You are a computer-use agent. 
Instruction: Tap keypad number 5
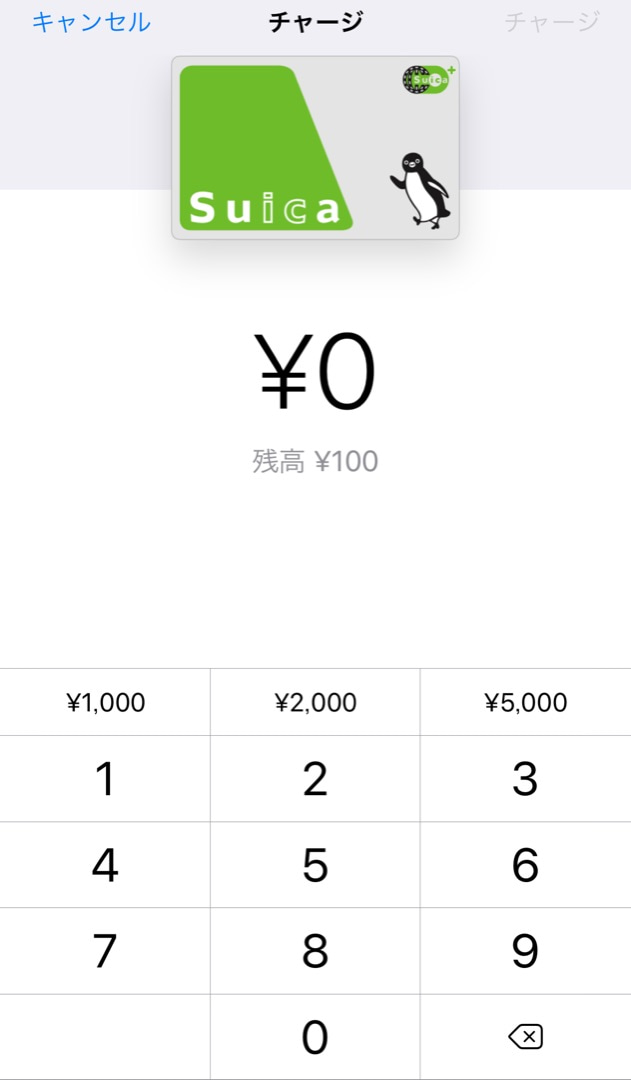[315, 865]
